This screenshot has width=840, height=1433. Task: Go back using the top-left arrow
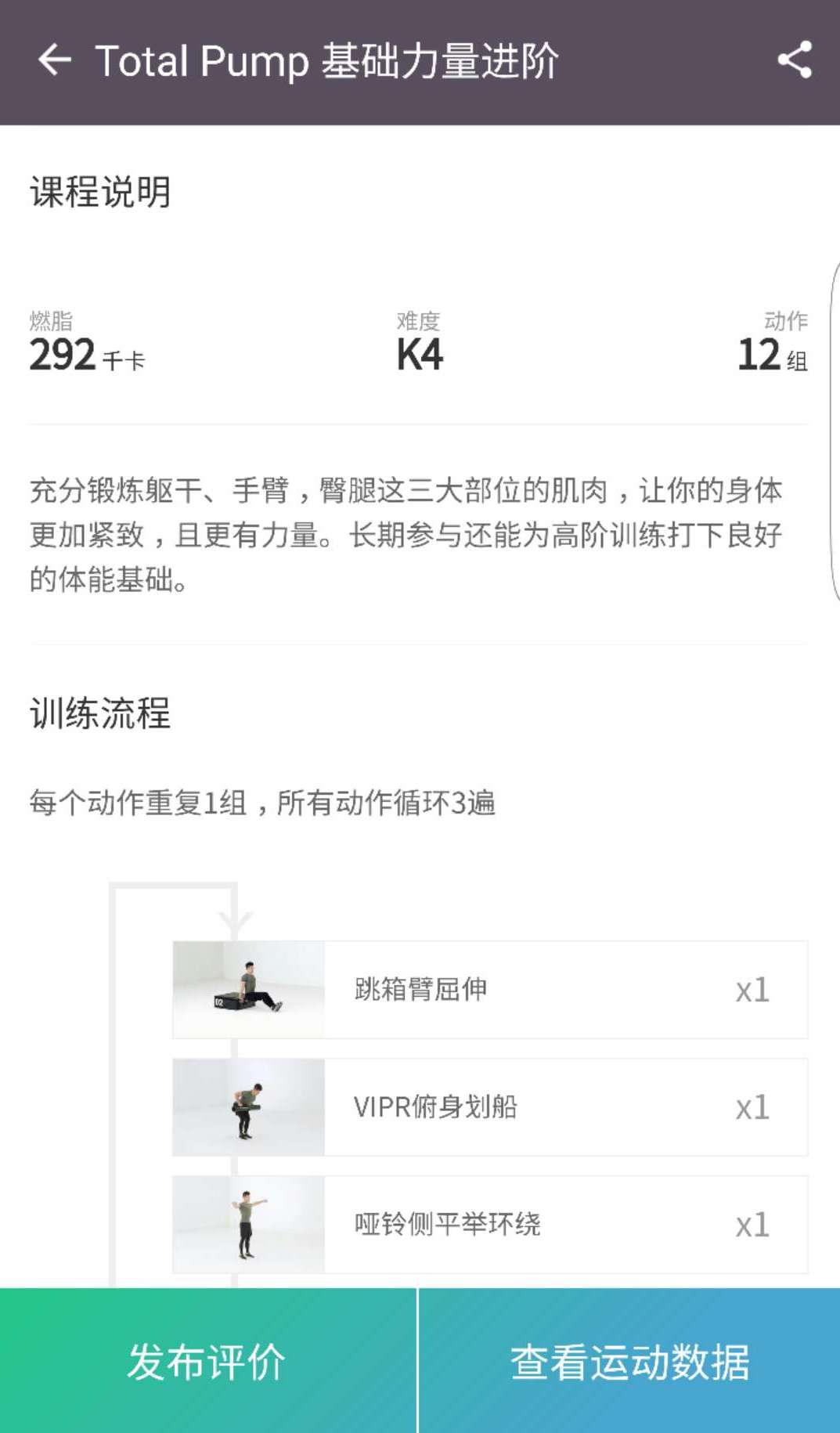click(x=55, y=60)
